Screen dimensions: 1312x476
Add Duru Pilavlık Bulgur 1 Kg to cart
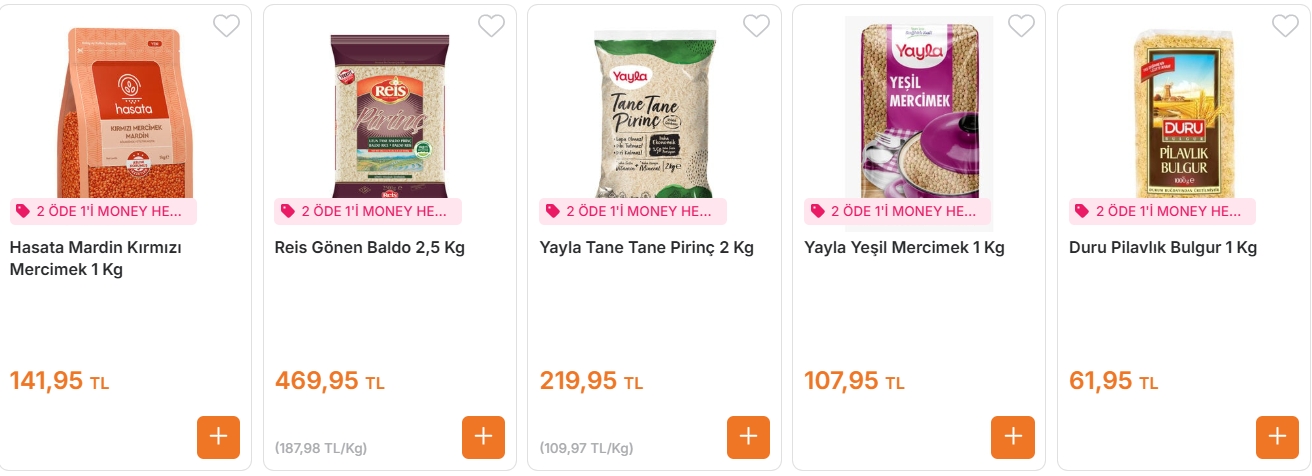tap(1277, 437)
